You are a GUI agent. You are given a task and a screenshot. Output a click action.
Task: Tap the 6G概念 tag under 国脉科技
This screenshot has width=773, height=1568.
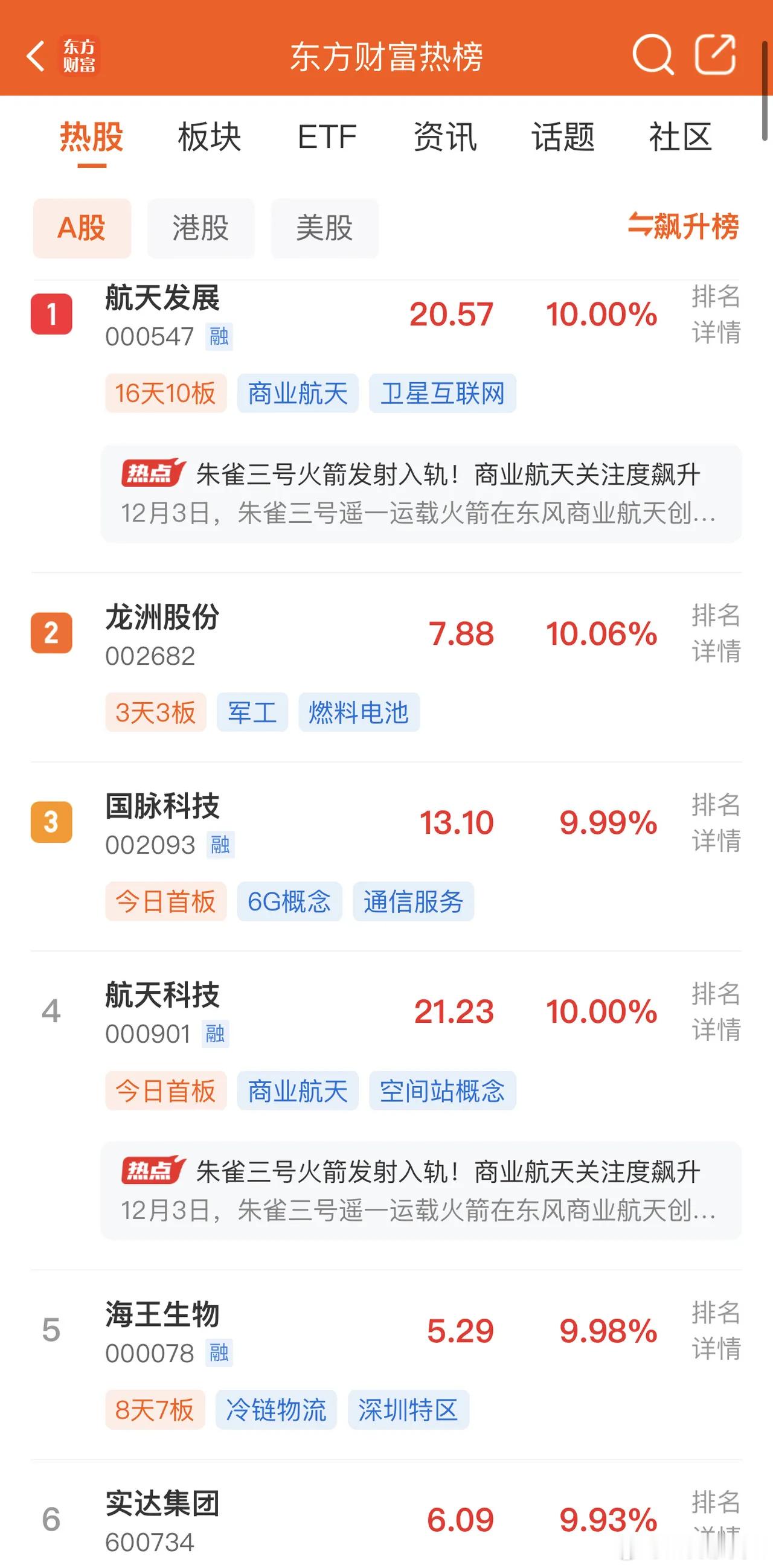[x=290, y=902]
